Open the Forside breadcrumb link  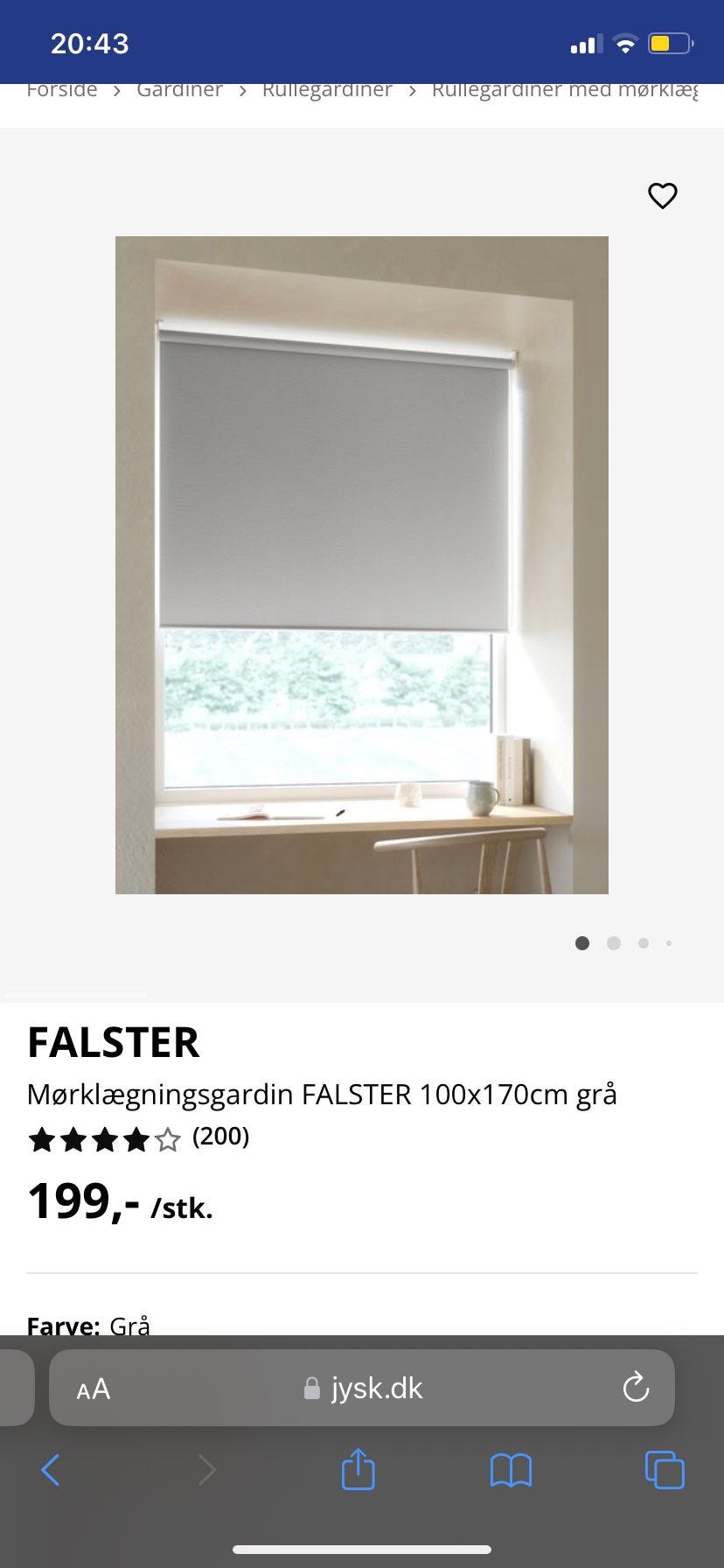(61, 89)
